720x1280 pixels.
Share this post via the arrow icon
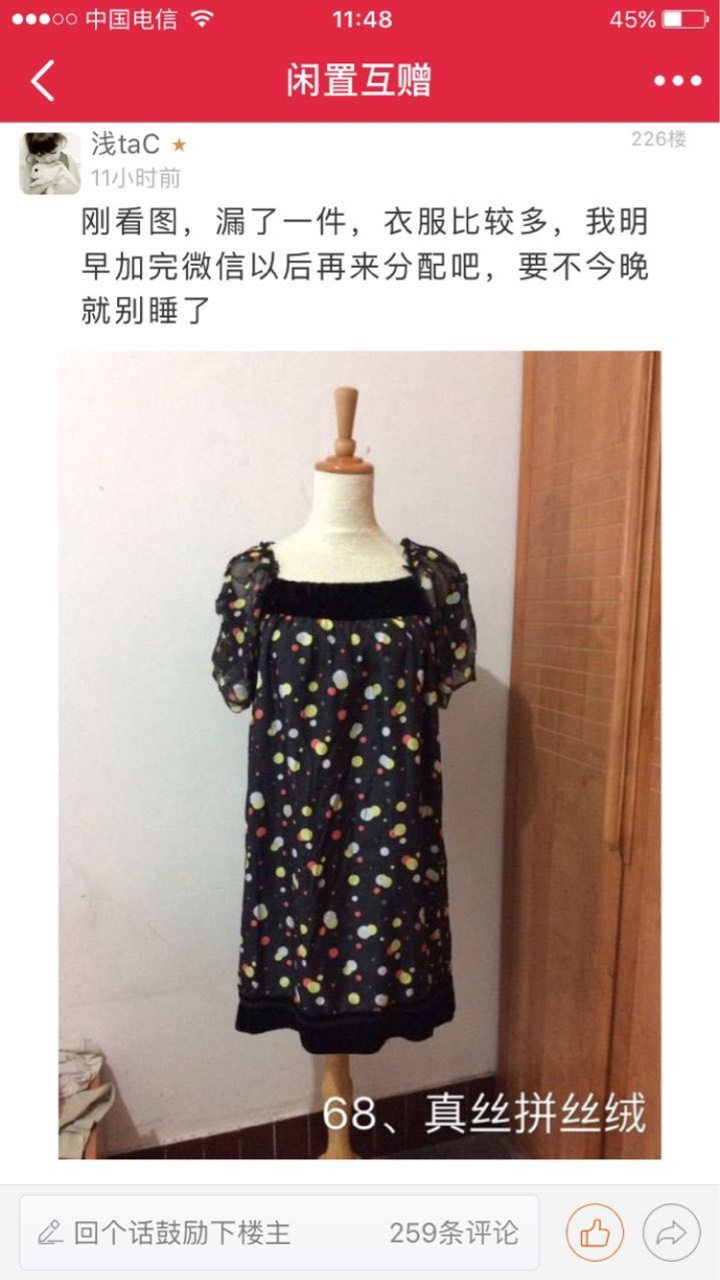point(672,1233)
